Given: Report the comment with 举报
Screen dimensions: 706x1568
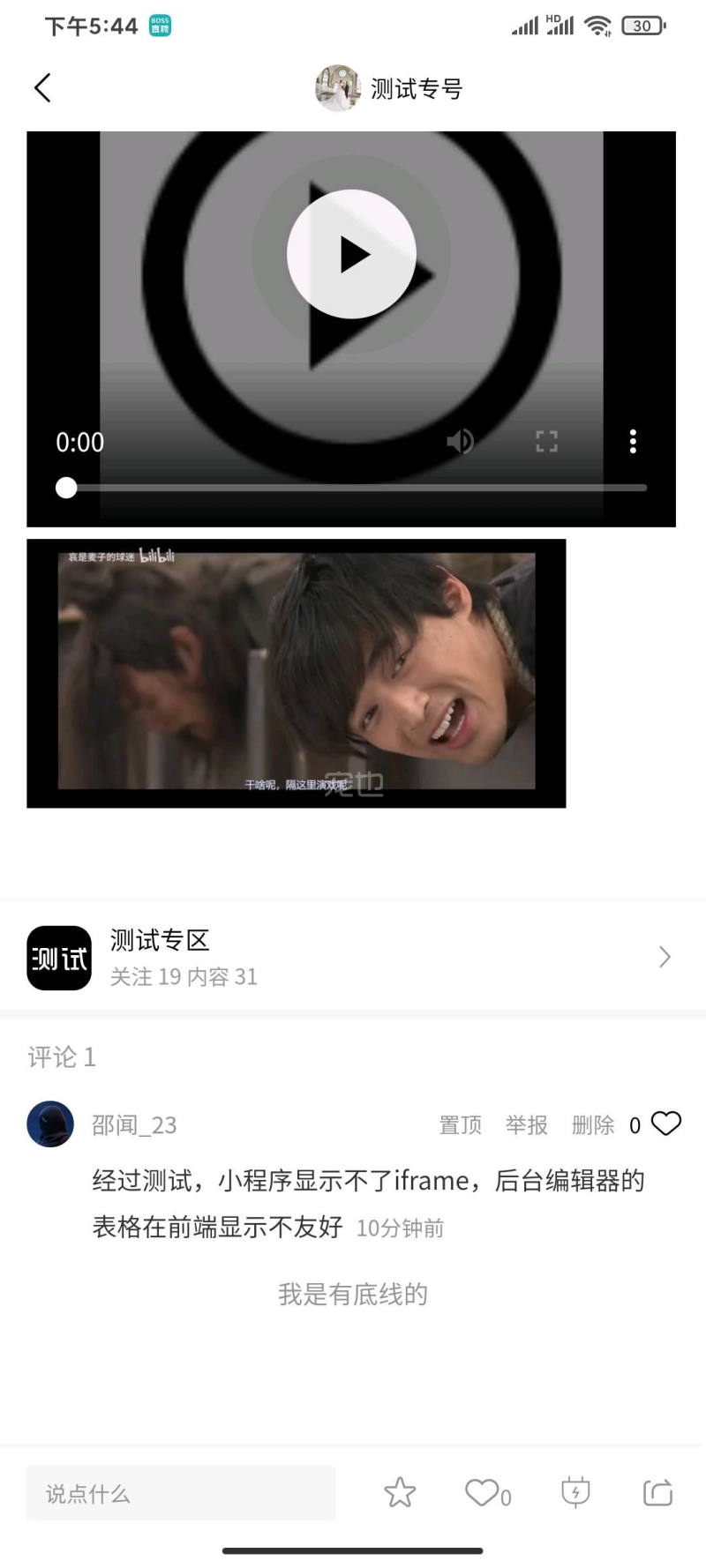Looking at the screenshot, I should tap(526, 1124).
